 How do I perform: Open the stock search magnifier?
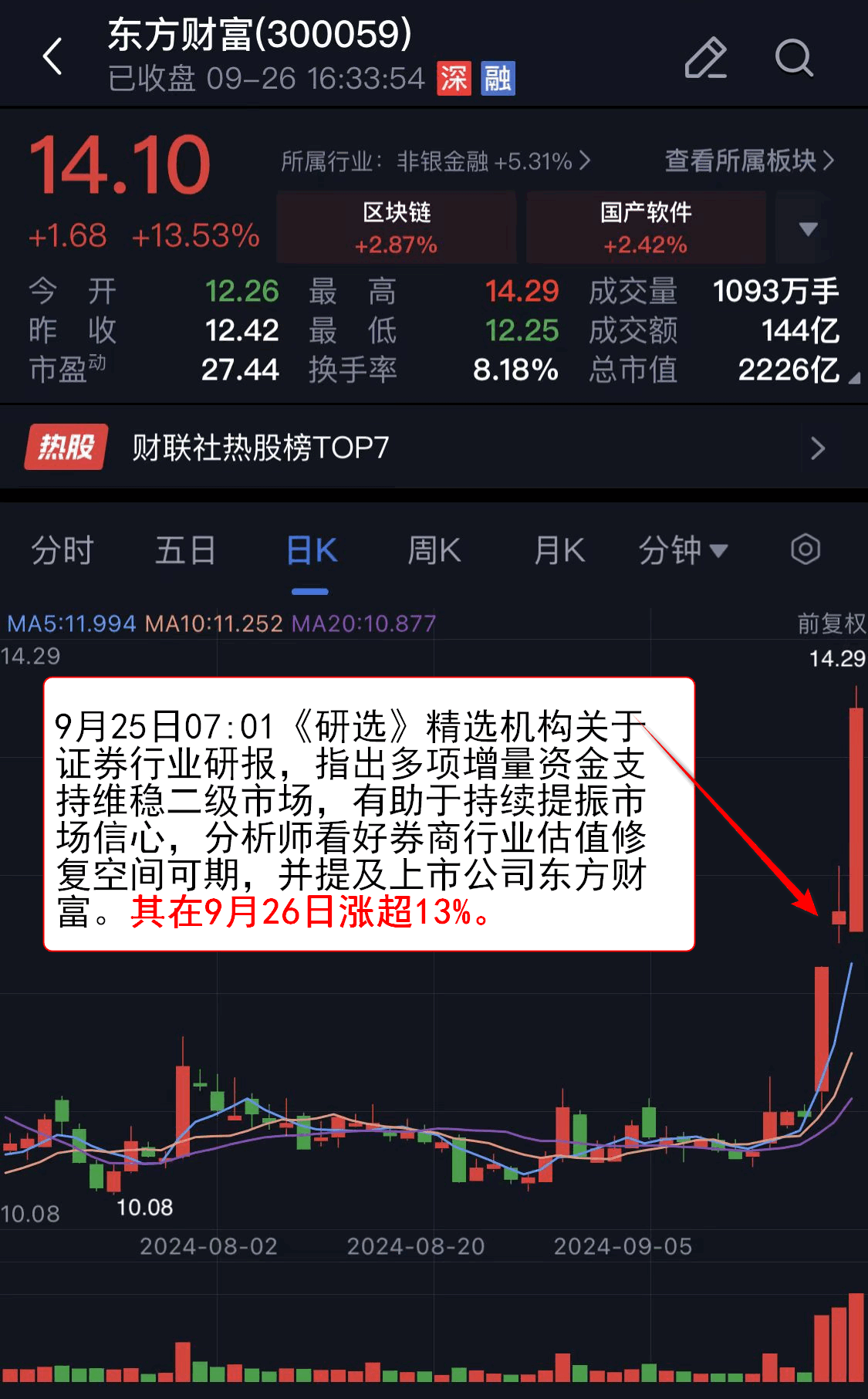coord(794,57)
